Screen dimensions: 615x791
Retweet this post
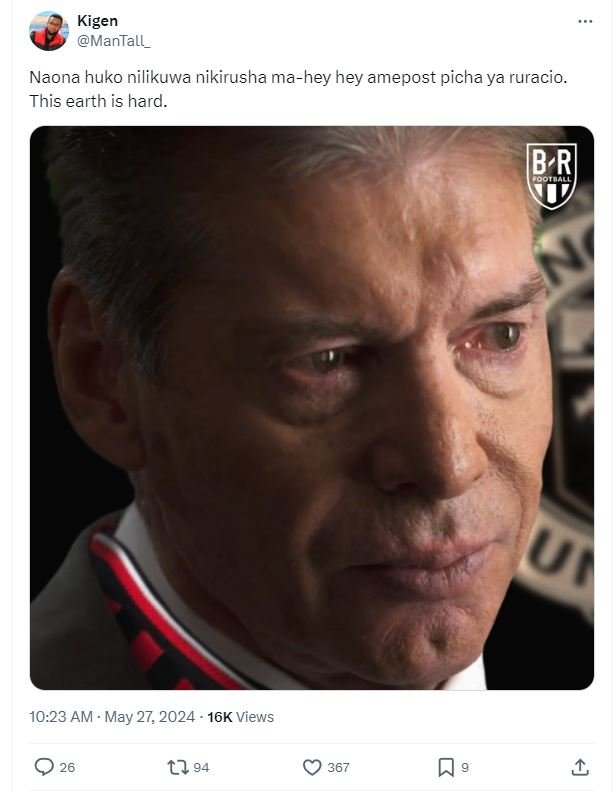[x=175, y=767]
